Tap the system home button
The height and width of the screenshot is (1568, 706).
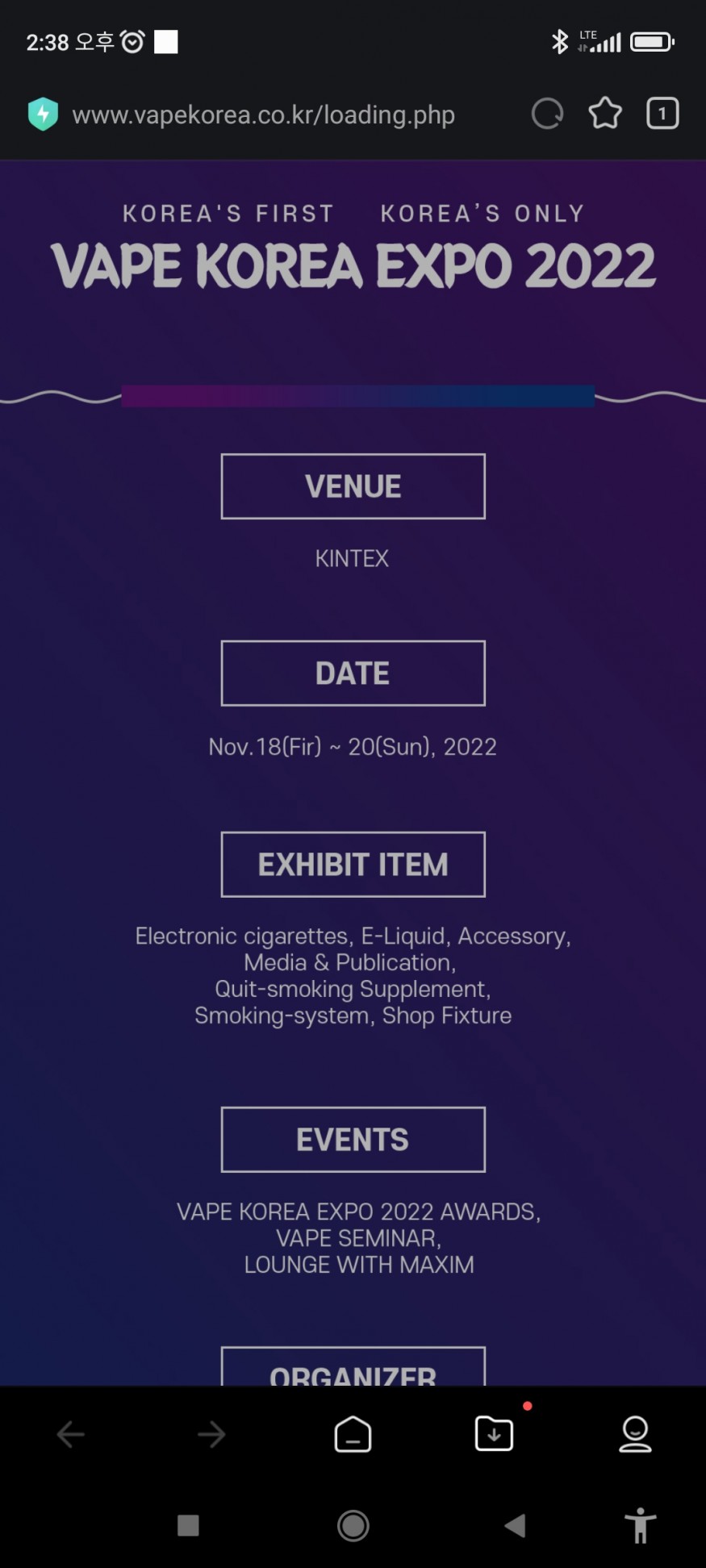tap(353, 1525)
